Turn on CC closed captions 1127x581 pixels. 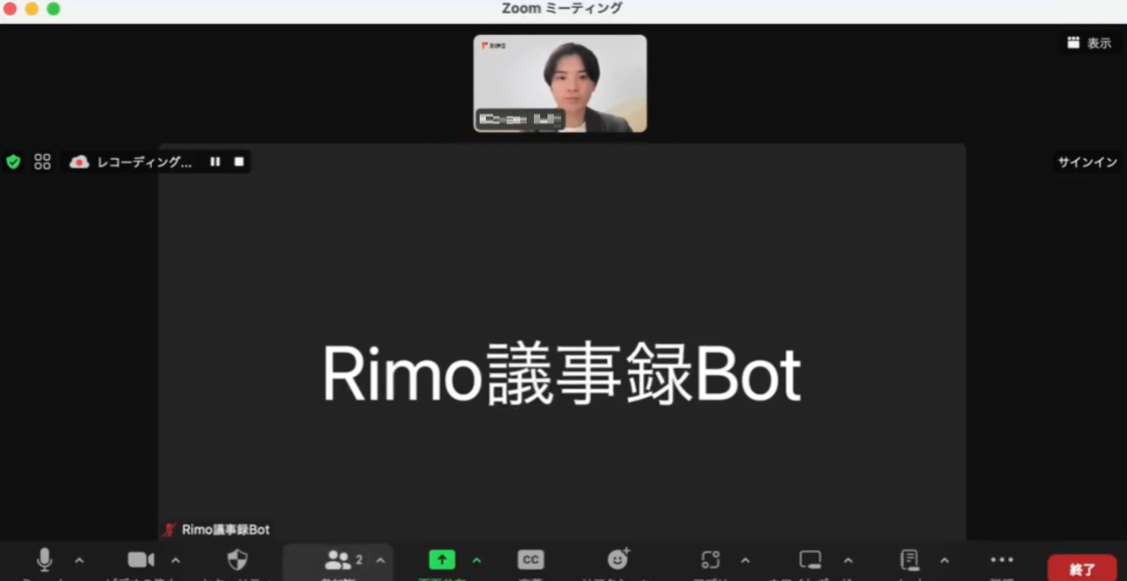[x=530, y=560]
